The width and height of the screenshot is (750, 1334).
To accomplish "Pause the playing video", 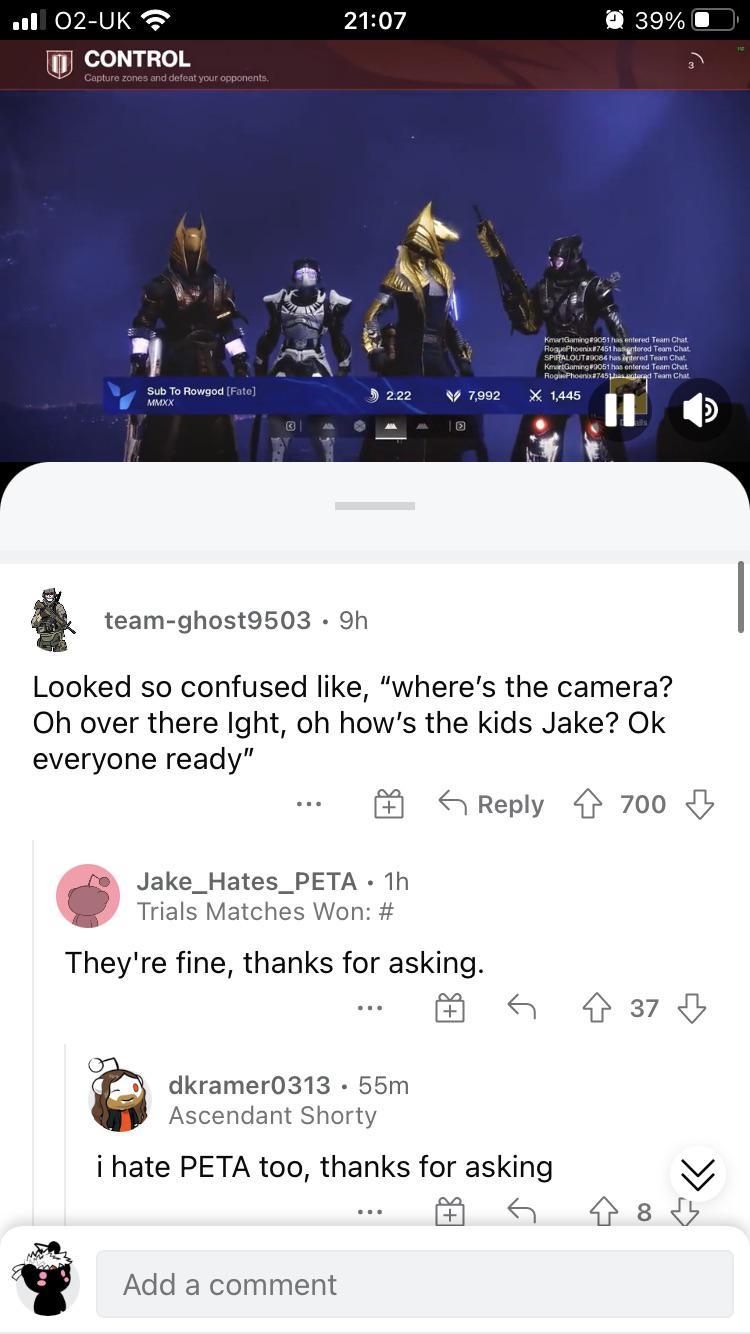I will click(620, 410).
